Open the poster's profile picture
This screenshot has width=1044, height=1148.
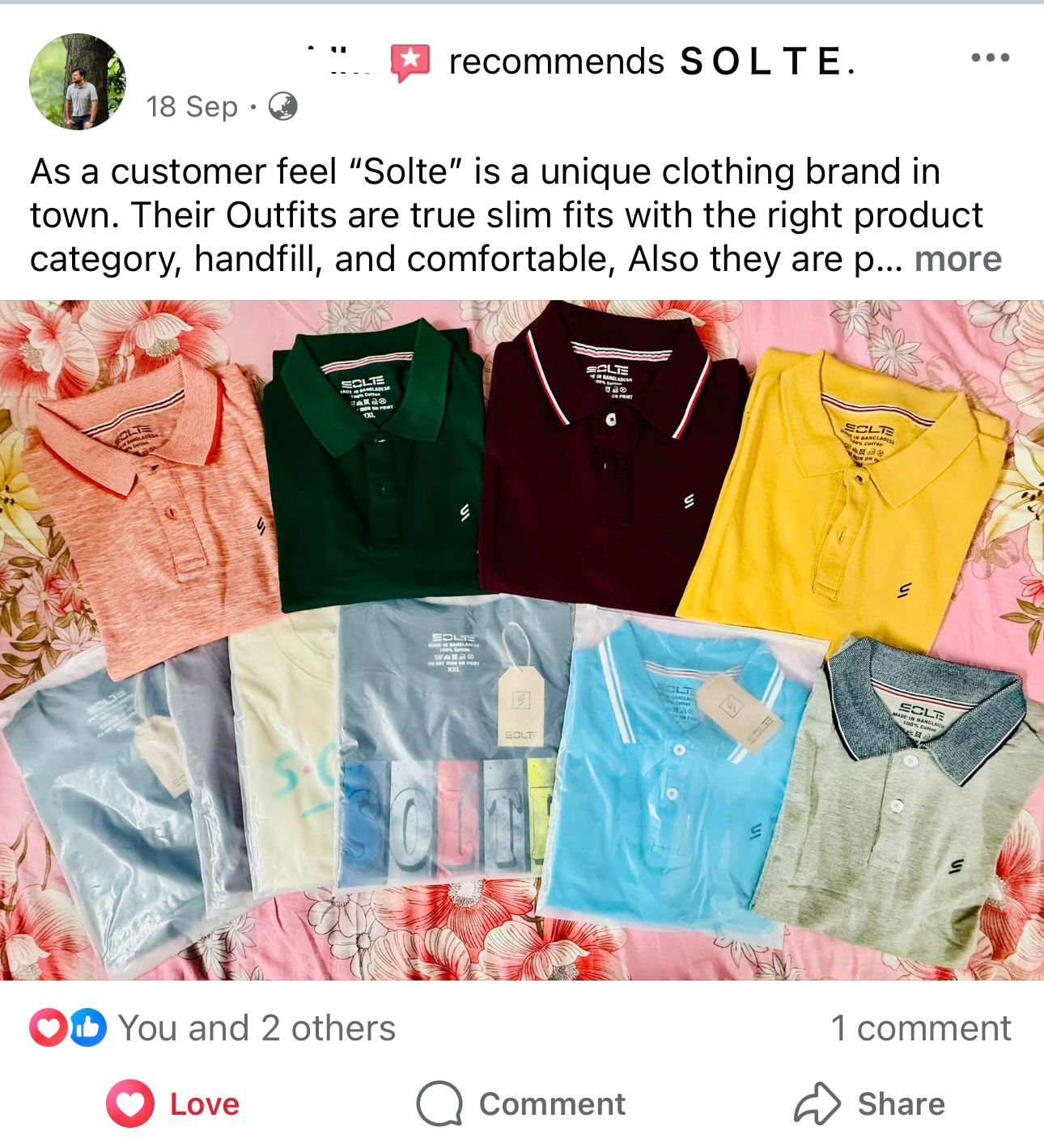click(x=78, y=82)
